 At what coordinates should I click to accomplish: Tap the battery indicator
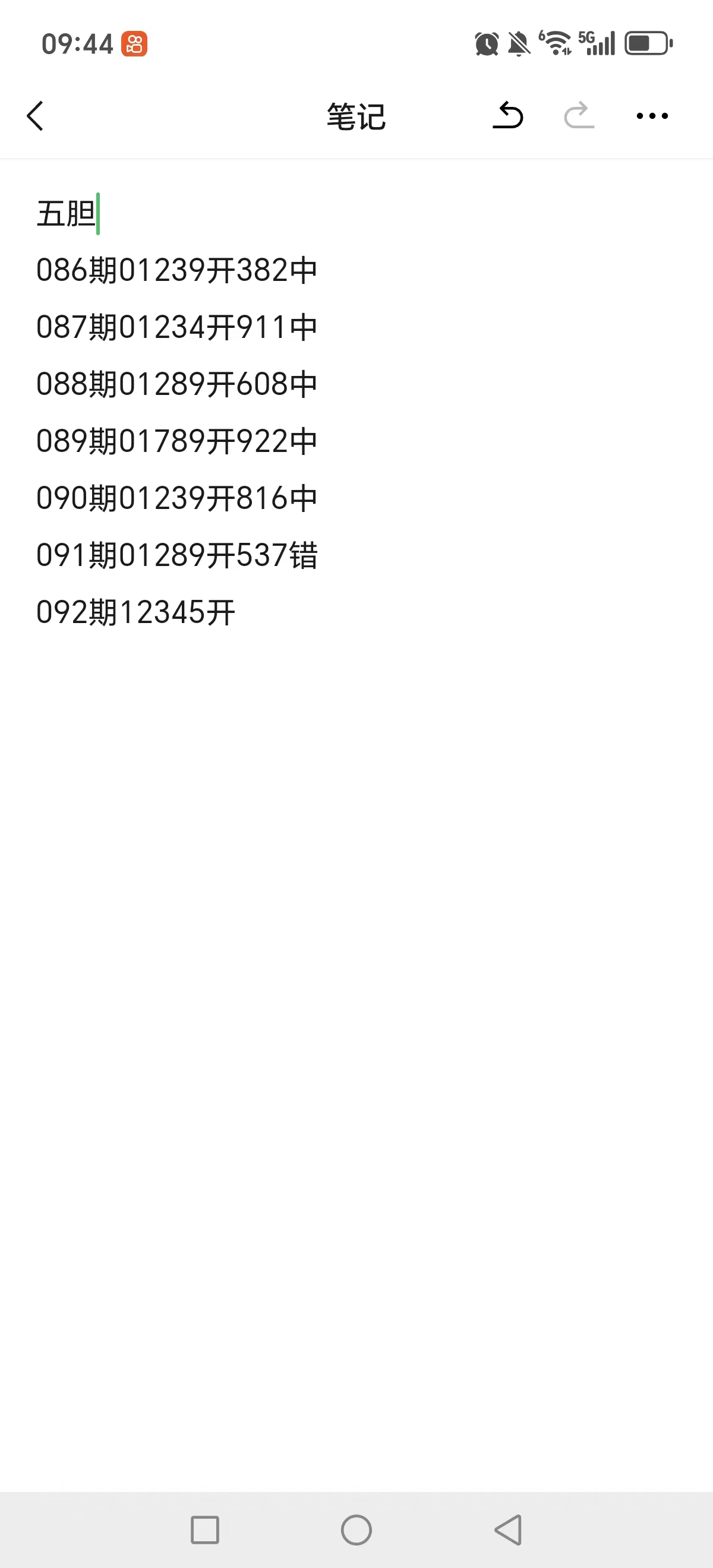[648, 43]
